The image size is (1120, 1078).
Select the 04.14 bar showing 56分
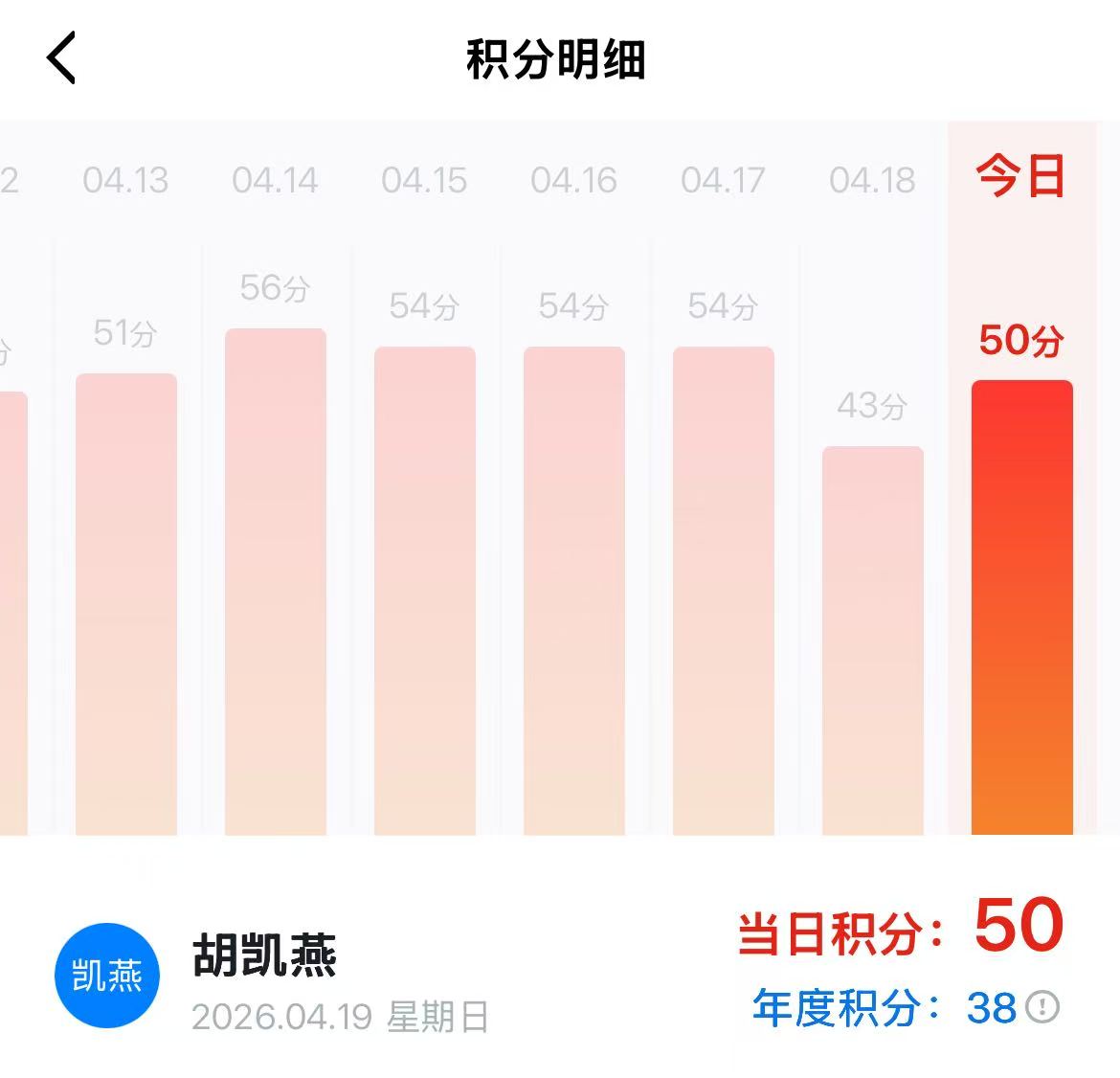276,581
